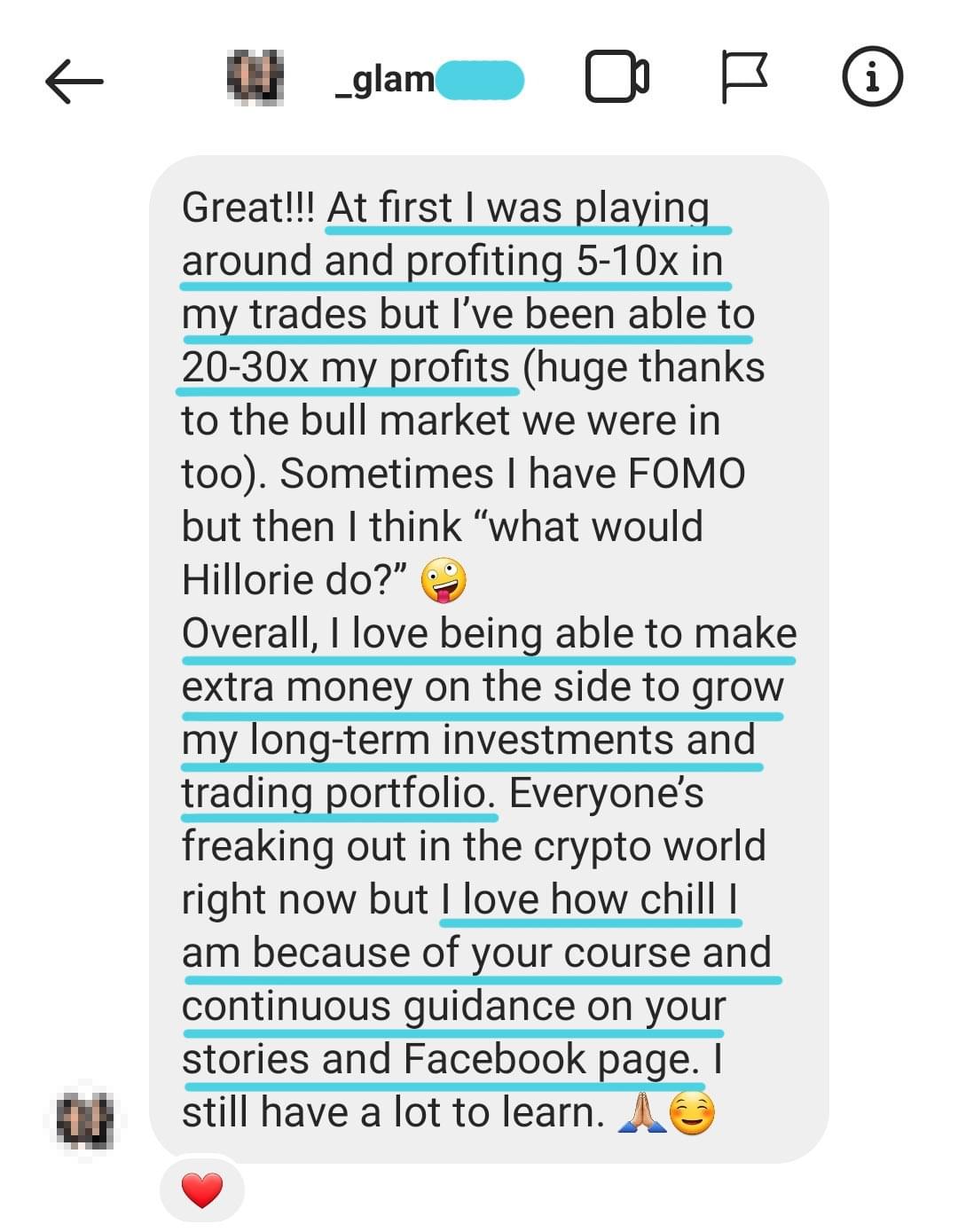This screenshot has width=958, height=1232.
Task: Start a video call with _glam
Action: pos(616,78)
